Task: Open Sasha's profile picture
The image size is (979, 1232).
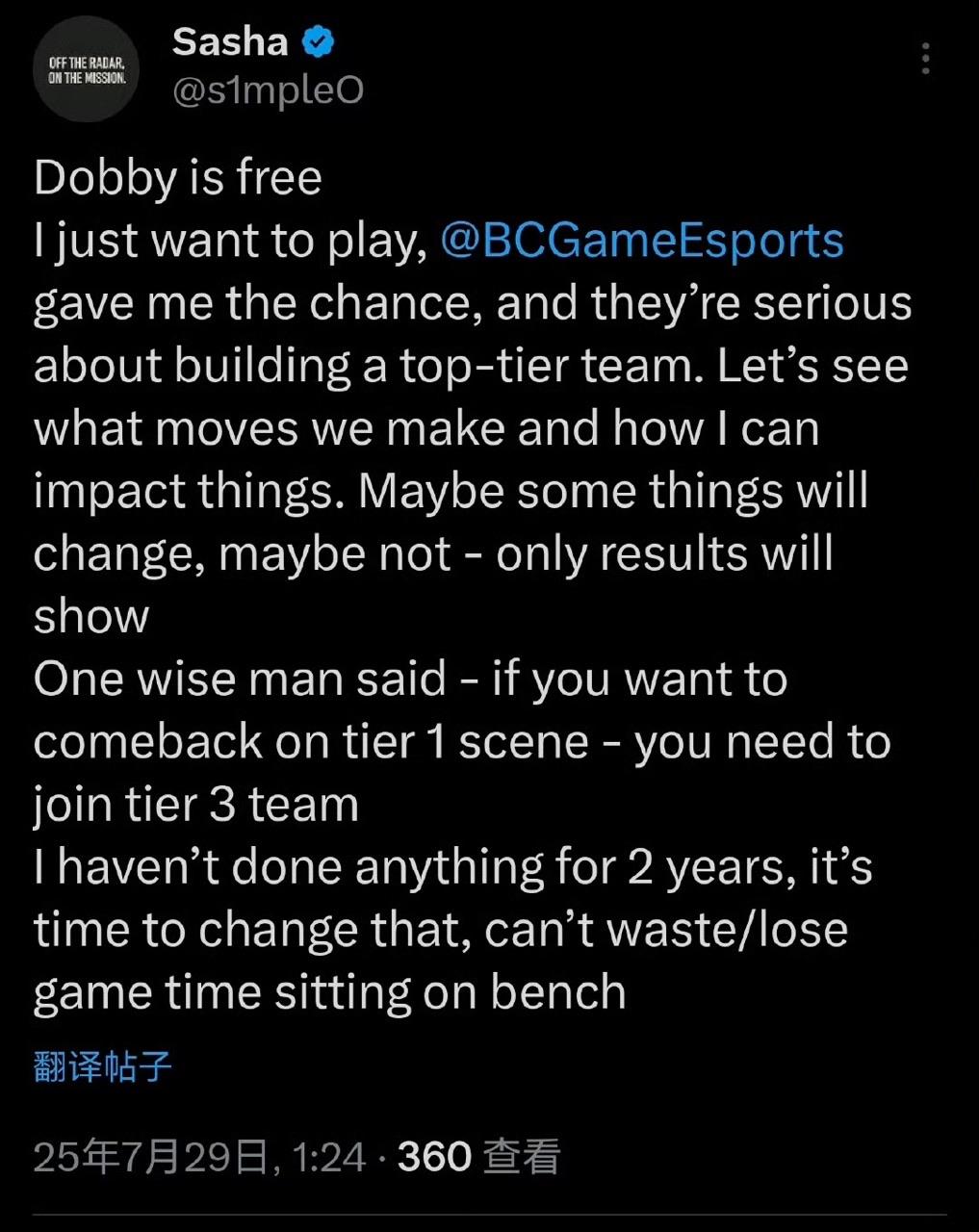Action: coord(88,69)
